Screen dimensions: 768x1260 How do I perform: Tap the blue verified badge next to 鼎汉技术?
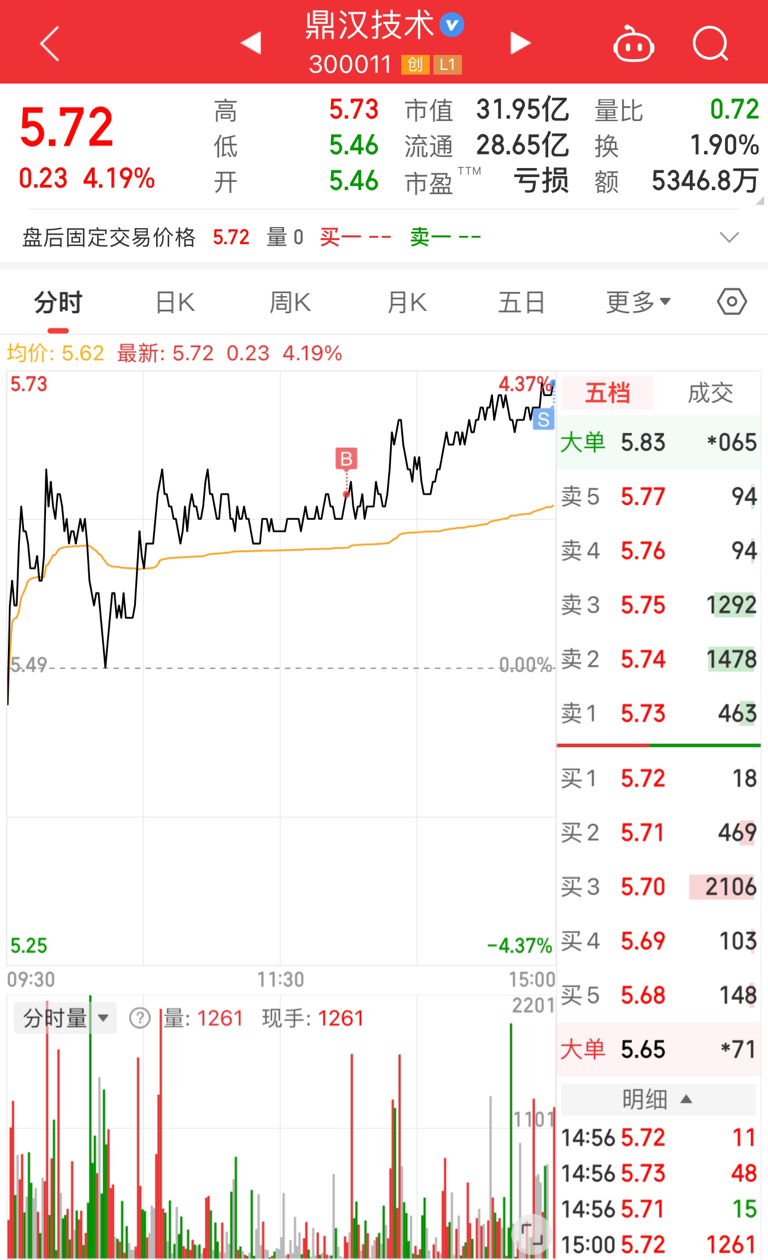[450, 23]
